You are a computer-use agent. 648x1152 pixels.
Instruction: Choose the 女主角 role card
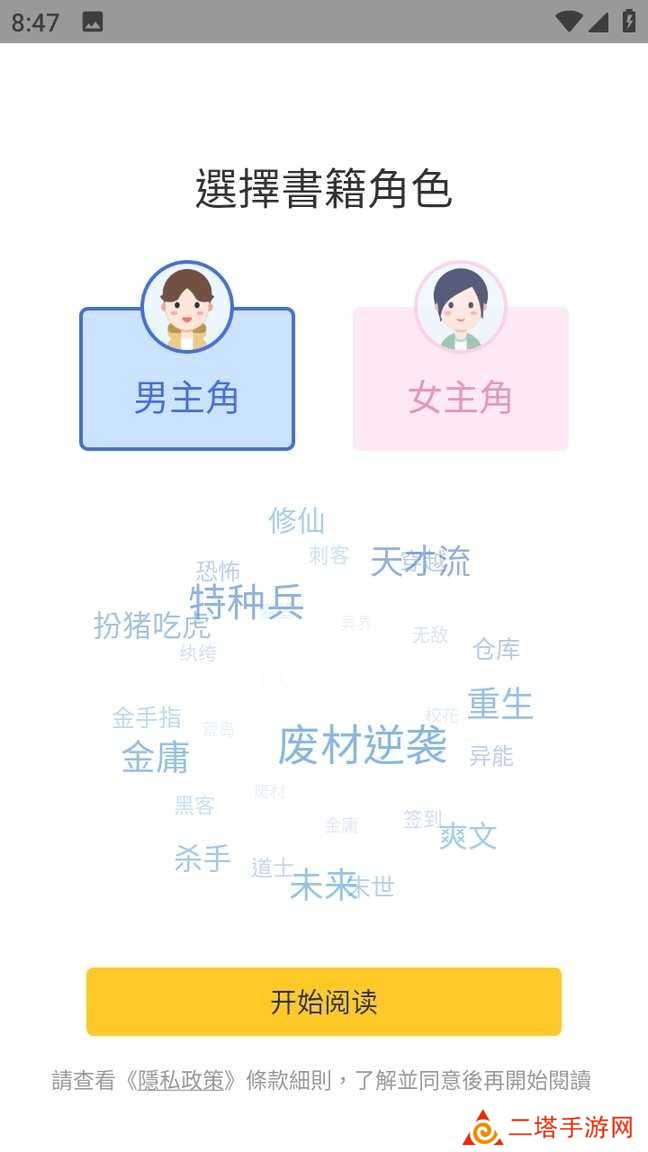[x=460, y=380]
